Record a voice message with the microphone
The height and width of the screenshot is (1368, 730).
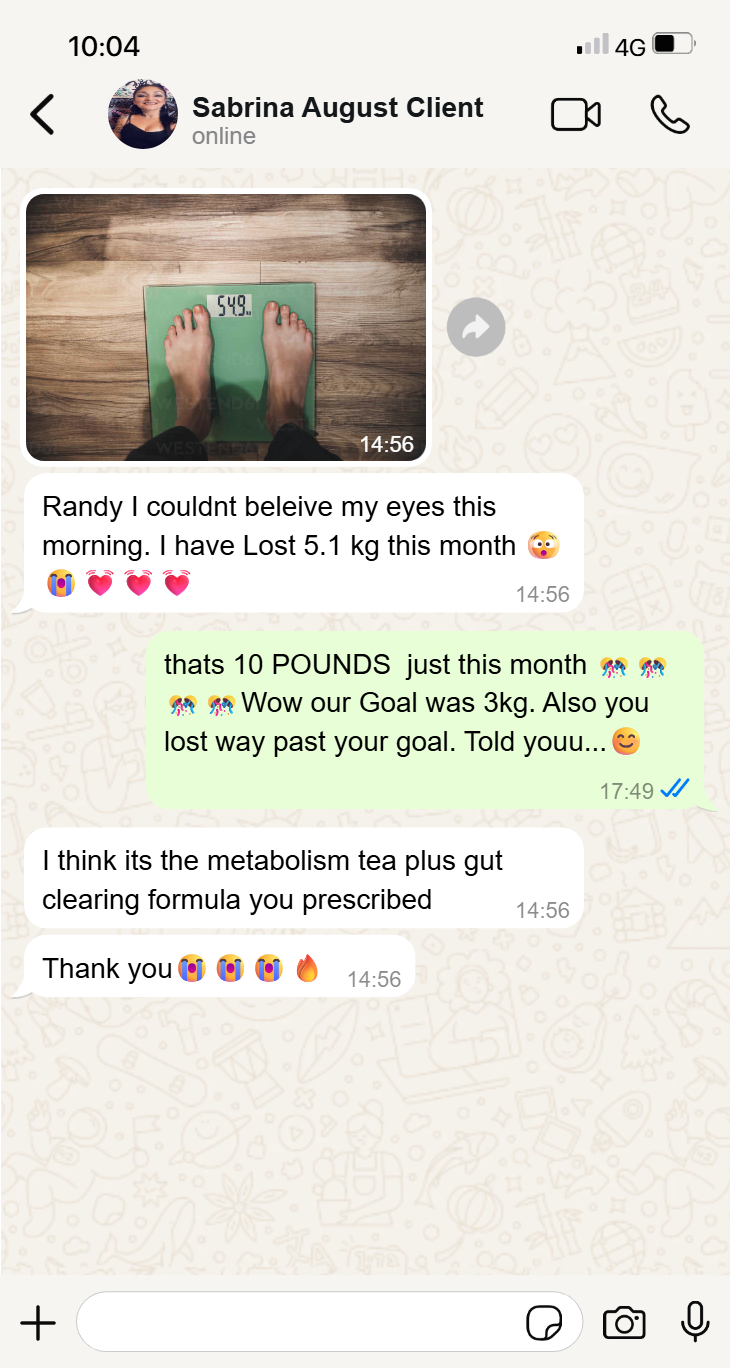[x=695, y=1322]
